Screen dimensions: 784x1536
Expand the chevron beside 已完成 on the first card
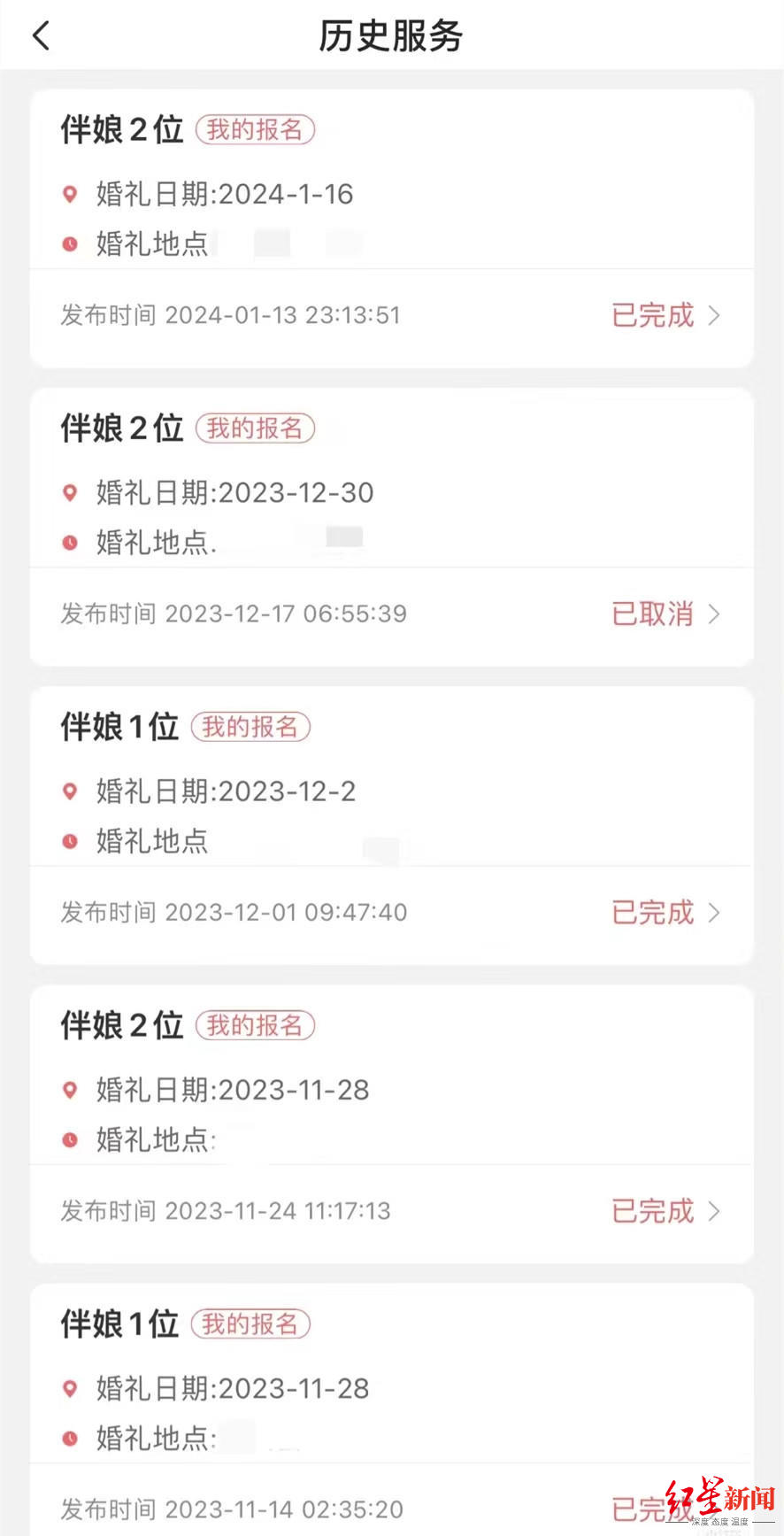(714, 316)
